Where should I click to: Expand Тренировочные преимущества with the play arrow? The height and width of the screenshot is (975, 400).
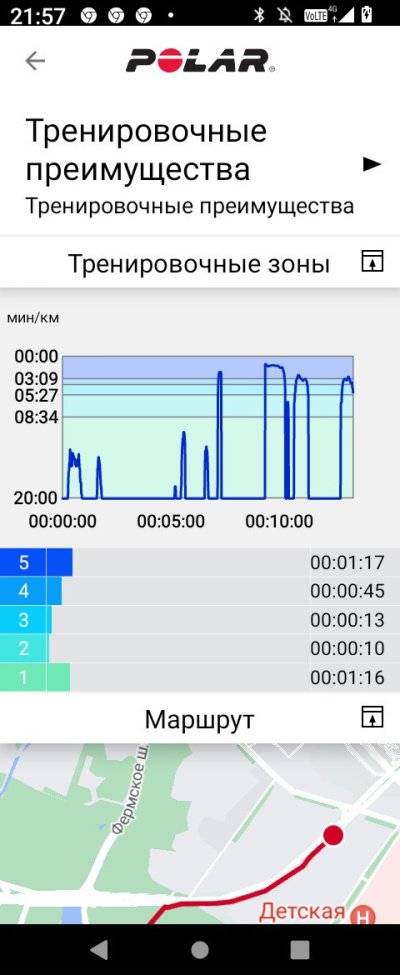pos(372,164)
